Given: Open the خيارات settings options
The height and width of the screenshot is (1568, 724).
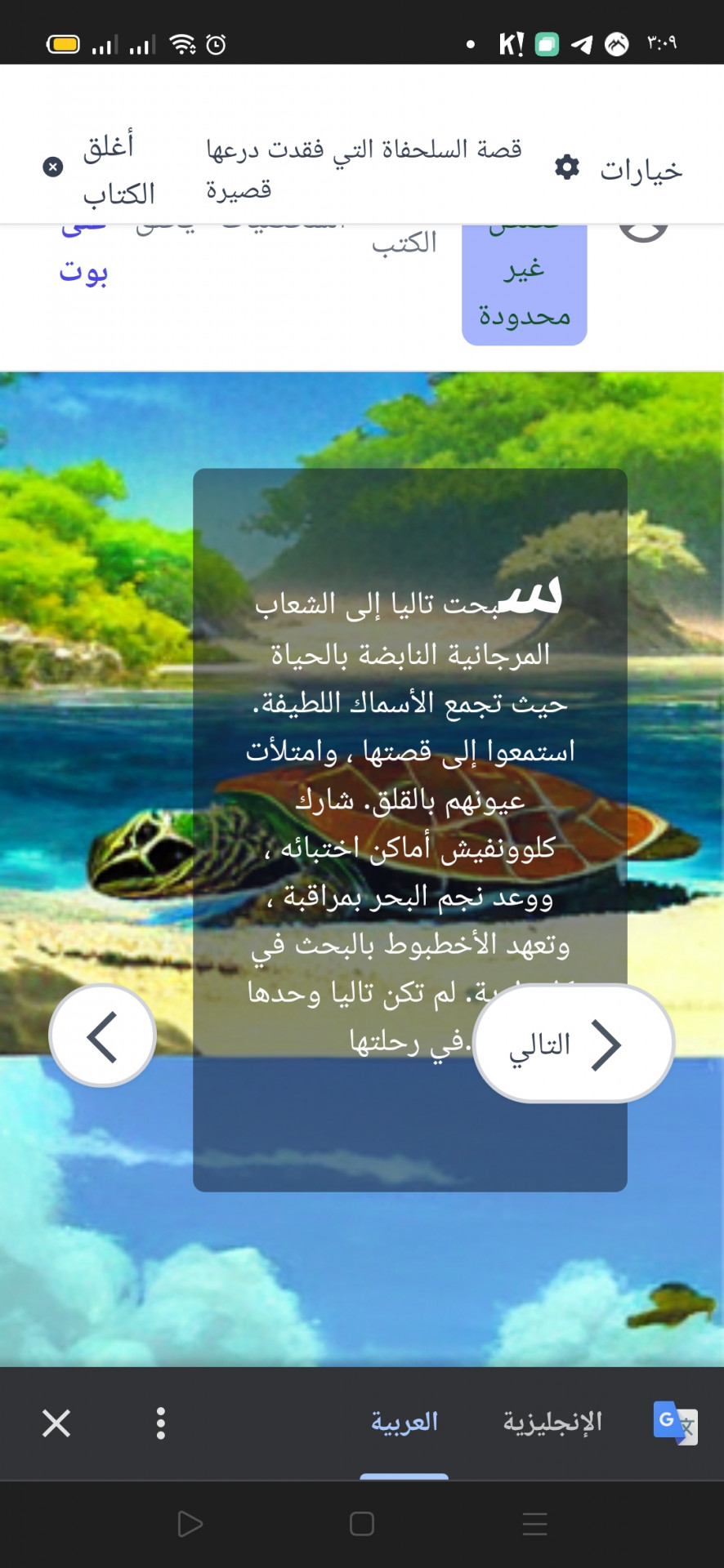Looking at the screenshot, I should pyautogui.click(x=619, y=169).
